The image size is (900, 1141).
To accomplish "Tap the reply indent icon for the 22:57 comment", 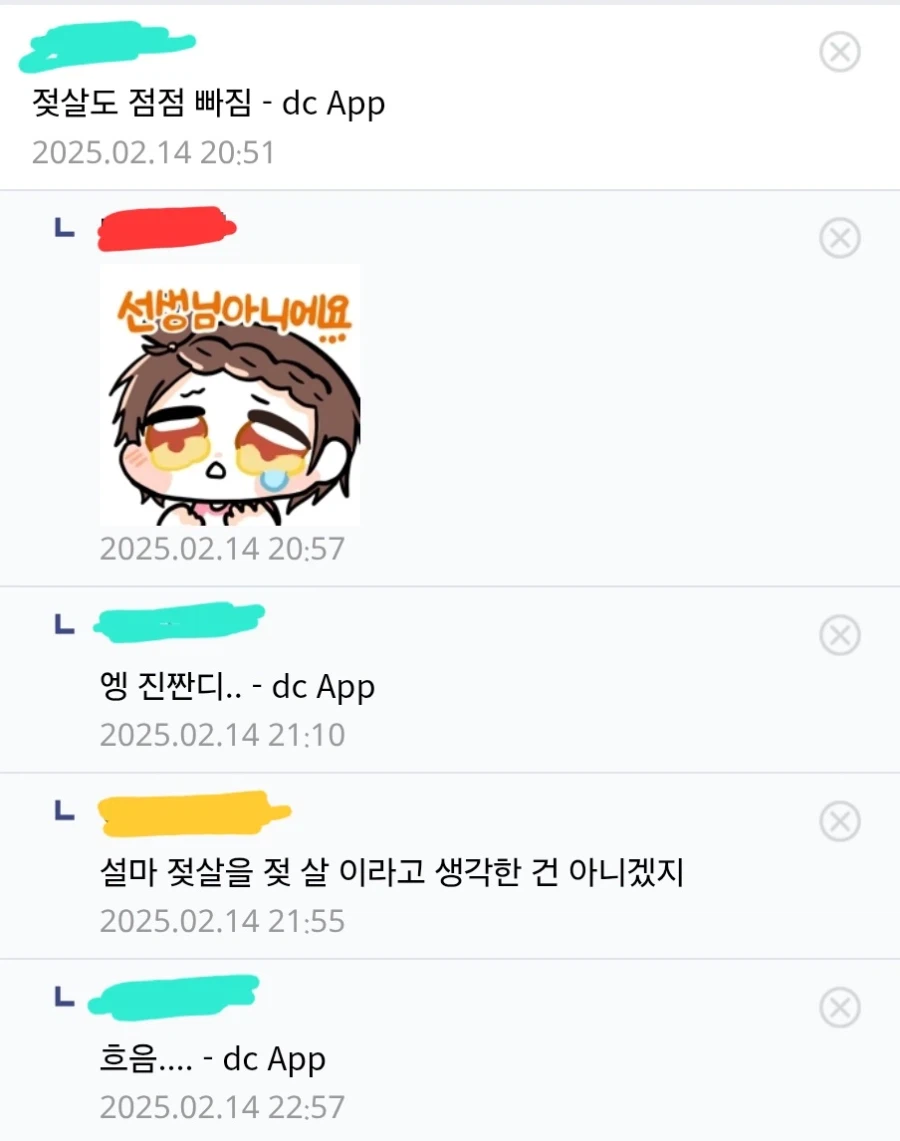I will (62, 996).
